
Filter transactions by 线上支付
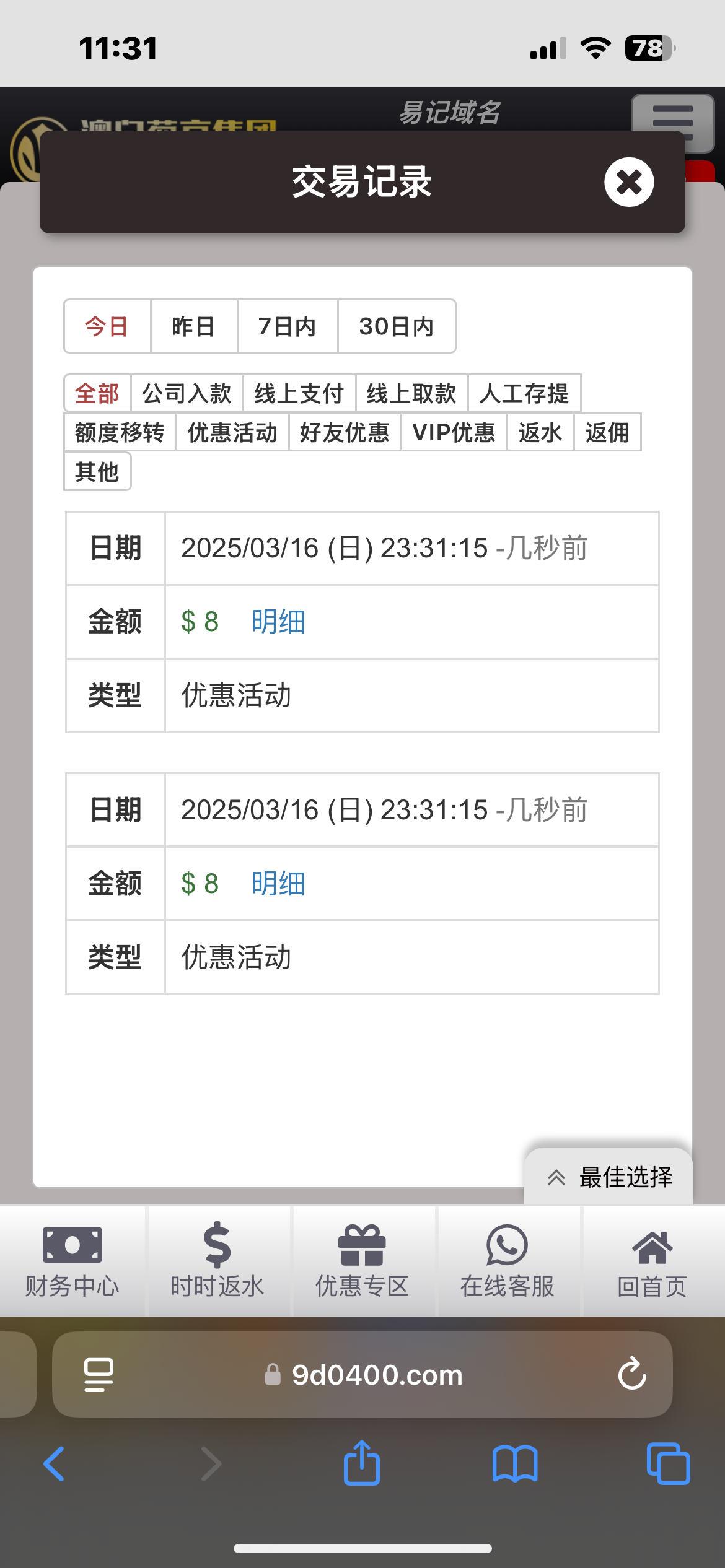tap(299, 393)
